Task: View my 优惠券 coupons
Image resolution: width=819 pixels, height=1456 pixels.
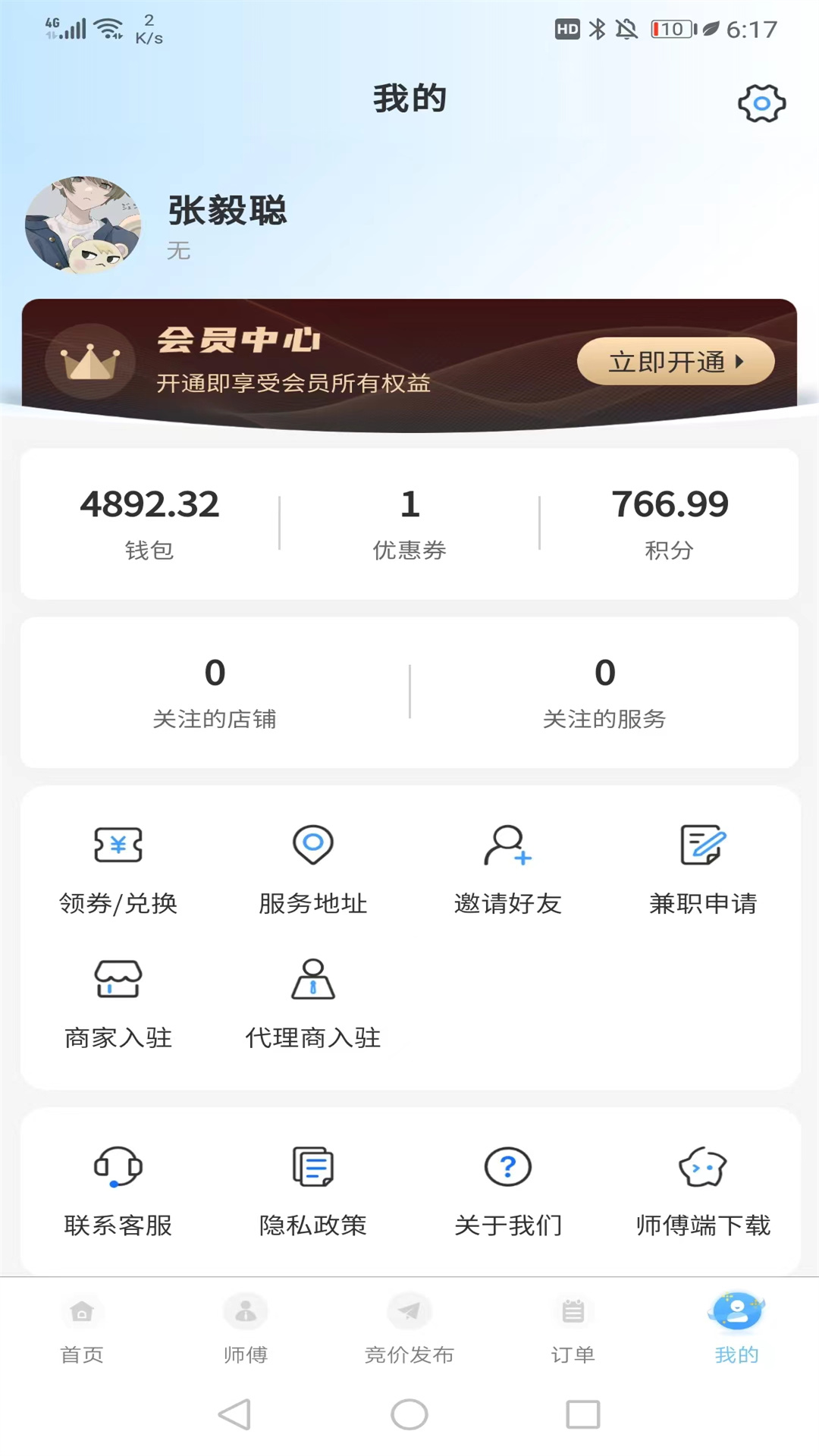Action: [x=409, y=522]
